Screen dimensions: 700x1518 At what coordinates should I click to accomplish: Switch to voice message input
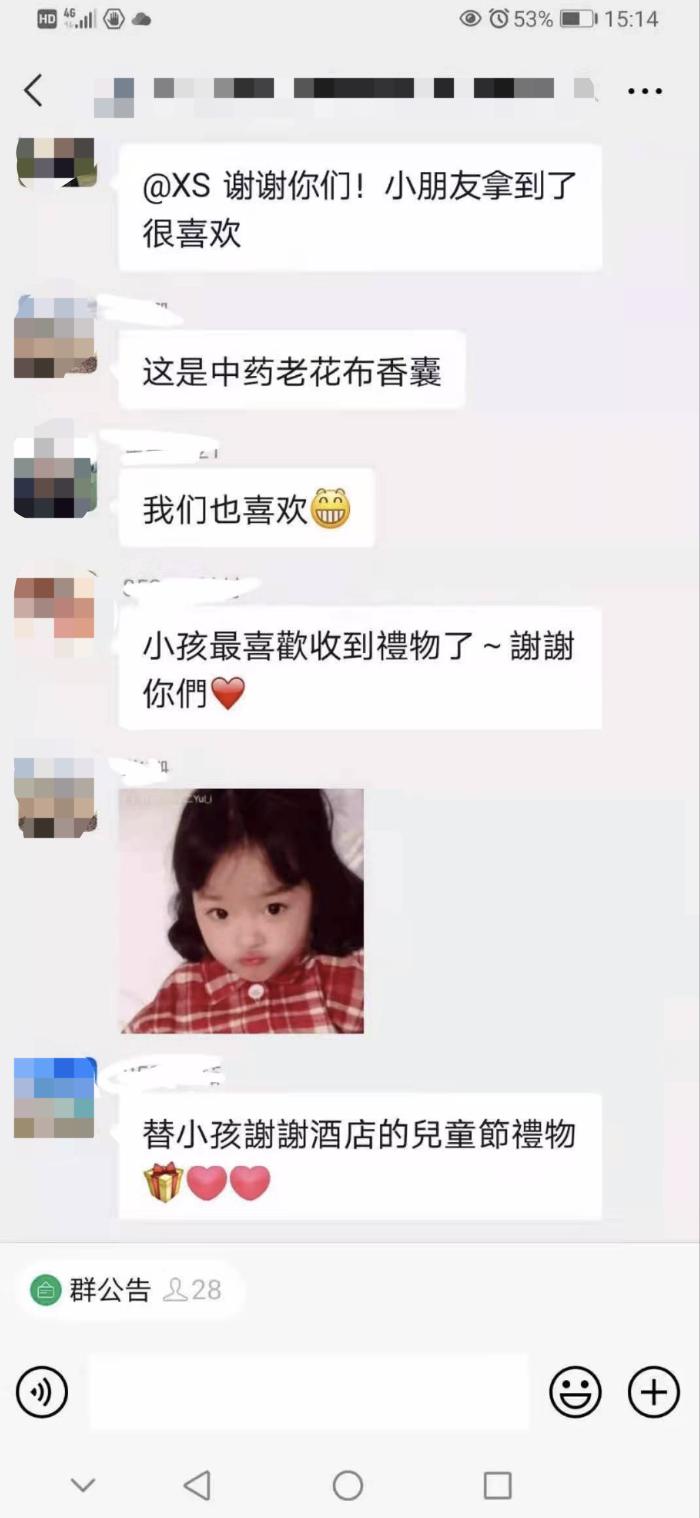coord(42,1391)
